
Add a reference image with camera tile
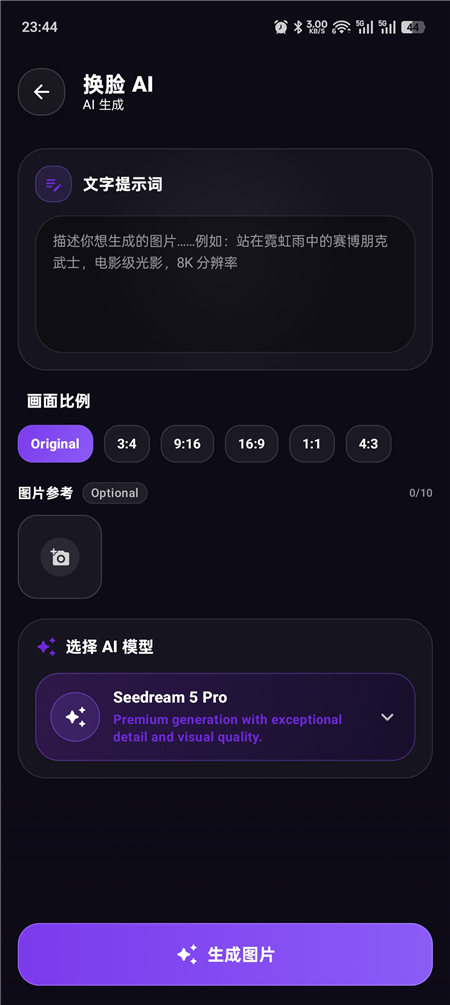point(60,557)
